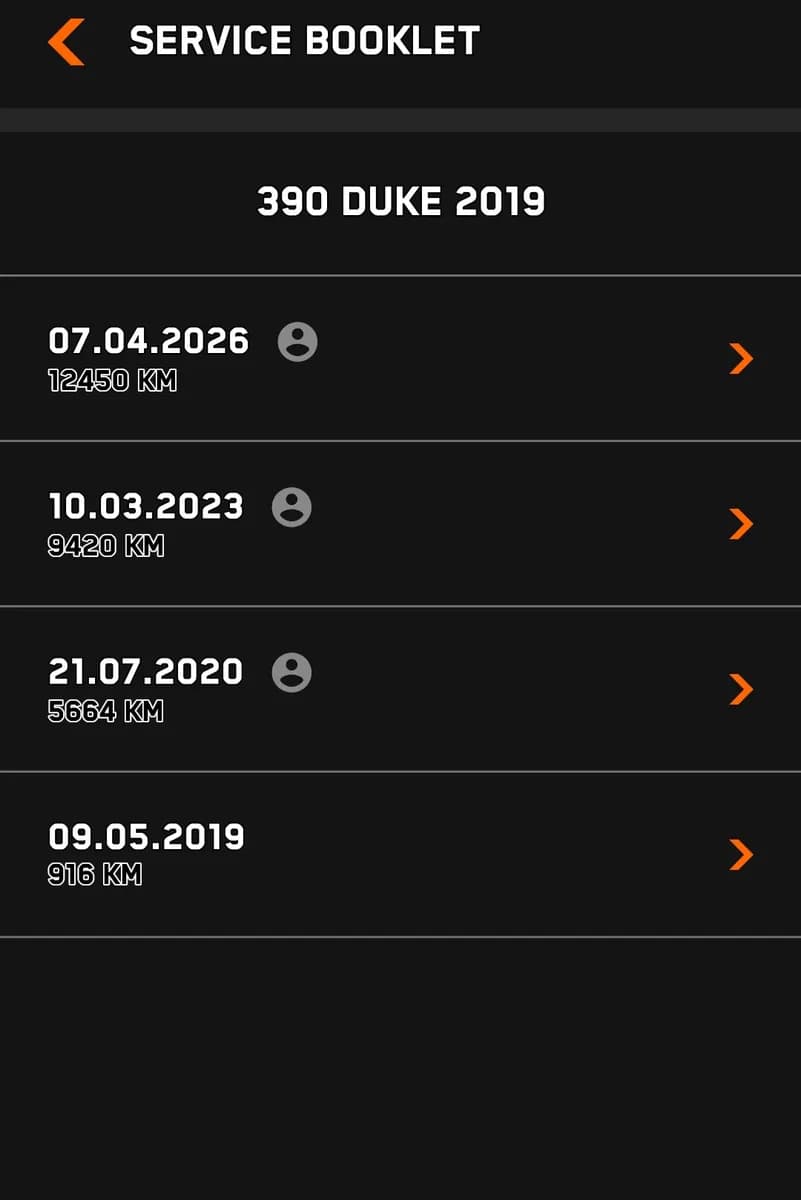View the 21.07.2020 service record
Image resolution: width=801 pixels, height=1200 pixels.
point(400,689)
